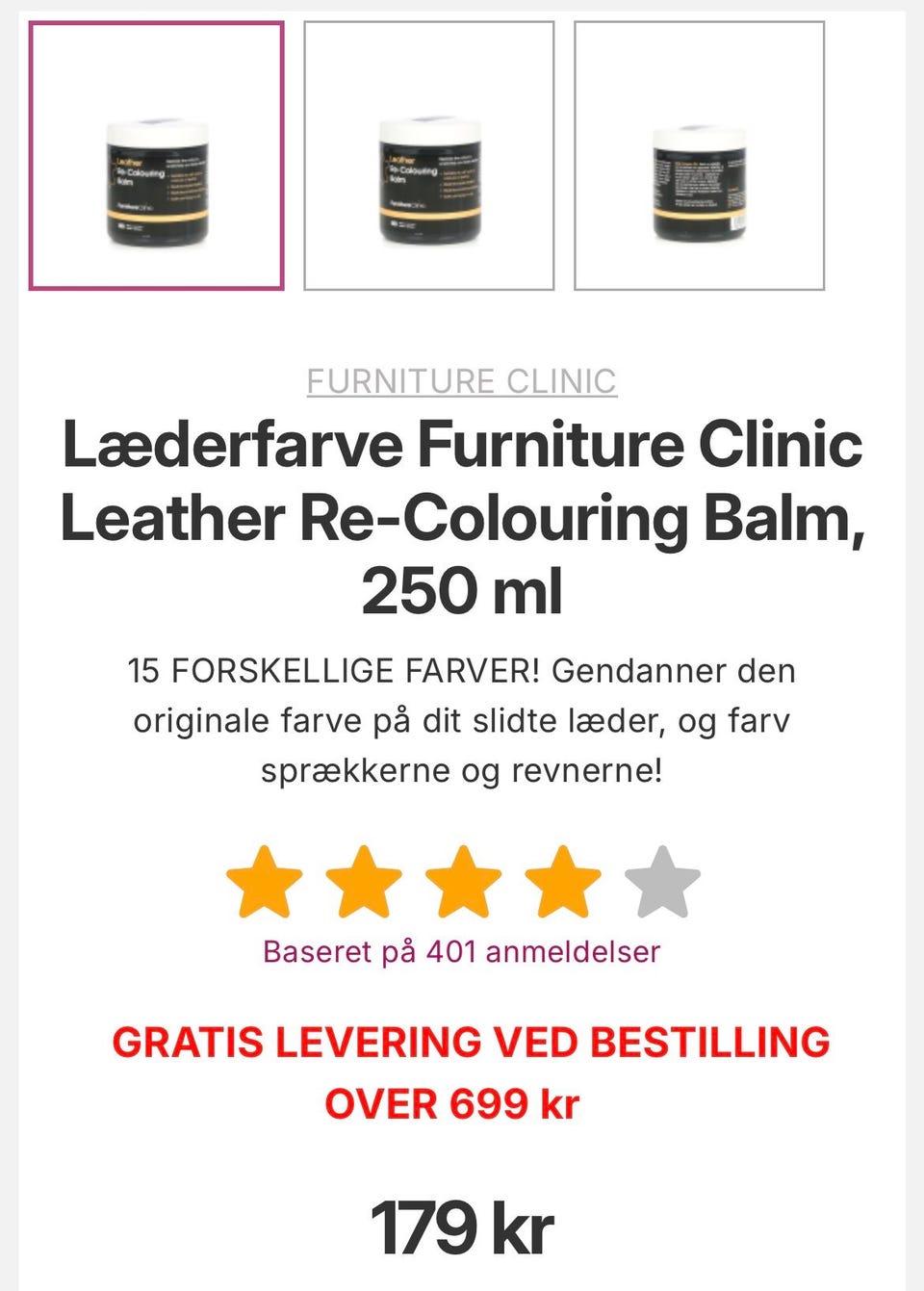The height and width of the screenshot is (1291, 924).
Task: Click the star rating row to rate product
Action: coord(461,881)
